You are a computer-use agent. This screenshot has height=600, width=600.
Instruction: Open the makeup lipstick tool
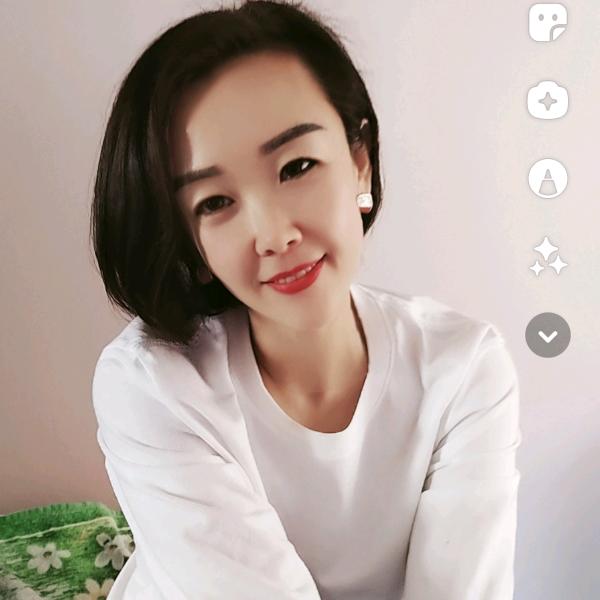click(x=548, y=178)
